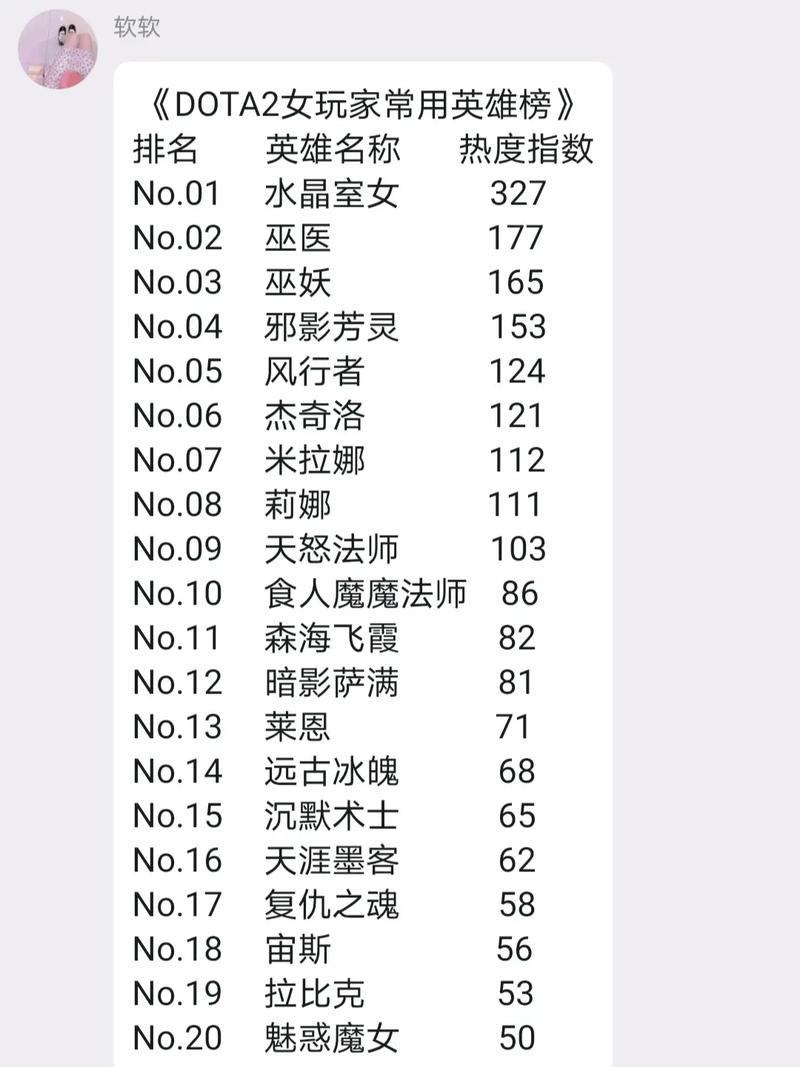Viewport: 800px width, 1067px height.
Task: Click the heat index 65 beside 沉默术士
Action: click(x=516, y=815)
